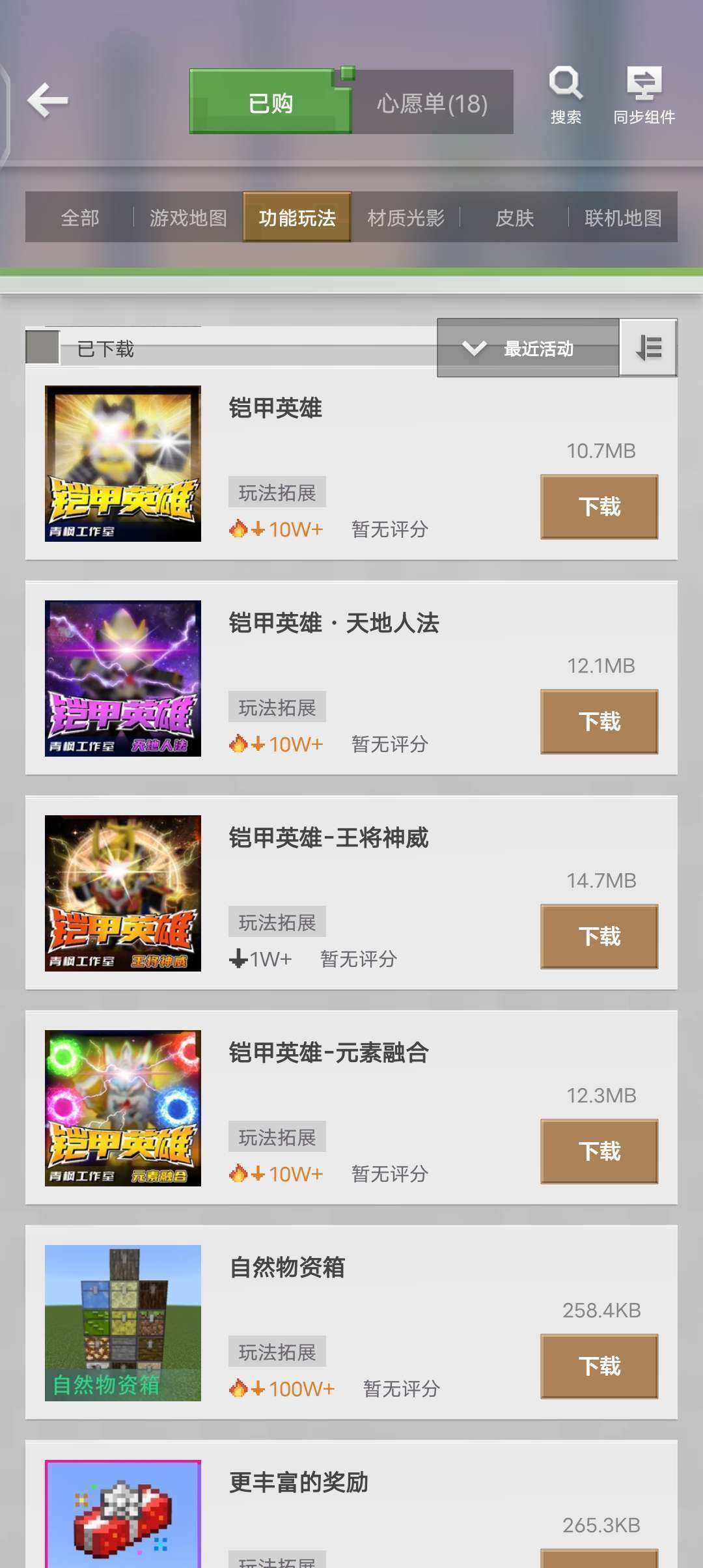This screenshot has width=703, height=1568.
Task: Tap the 同步组件 sync icon
Action: tap(644, 96)
